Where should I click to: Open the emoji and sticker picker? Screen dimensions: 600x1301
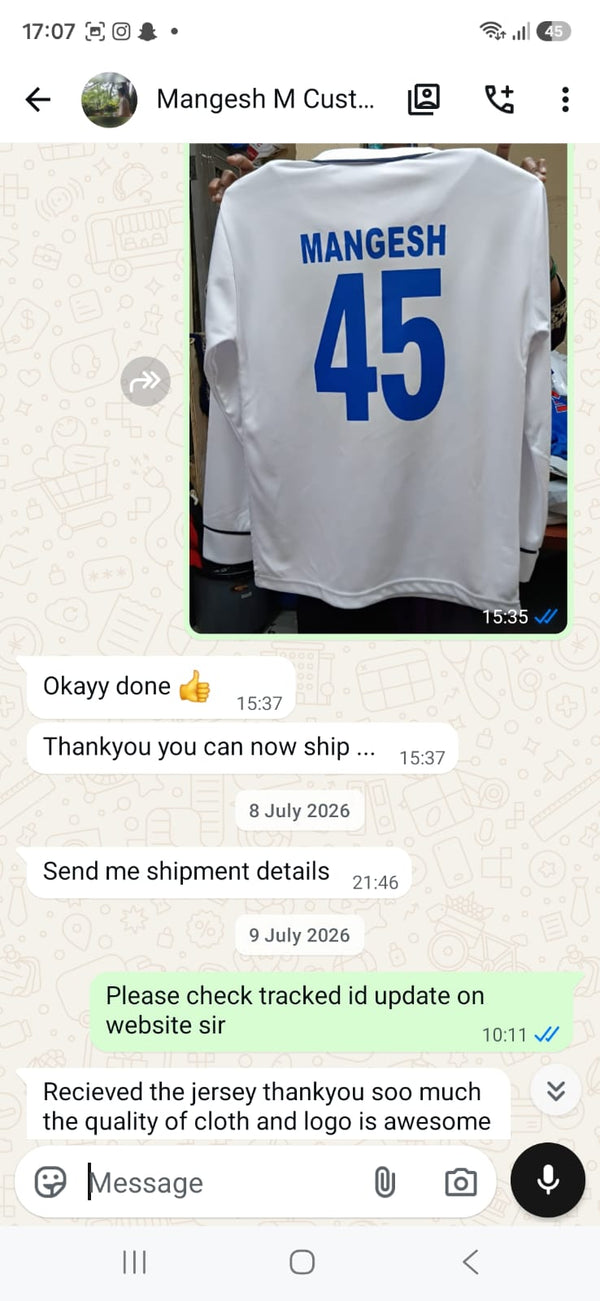click(x=50, y=1183)
